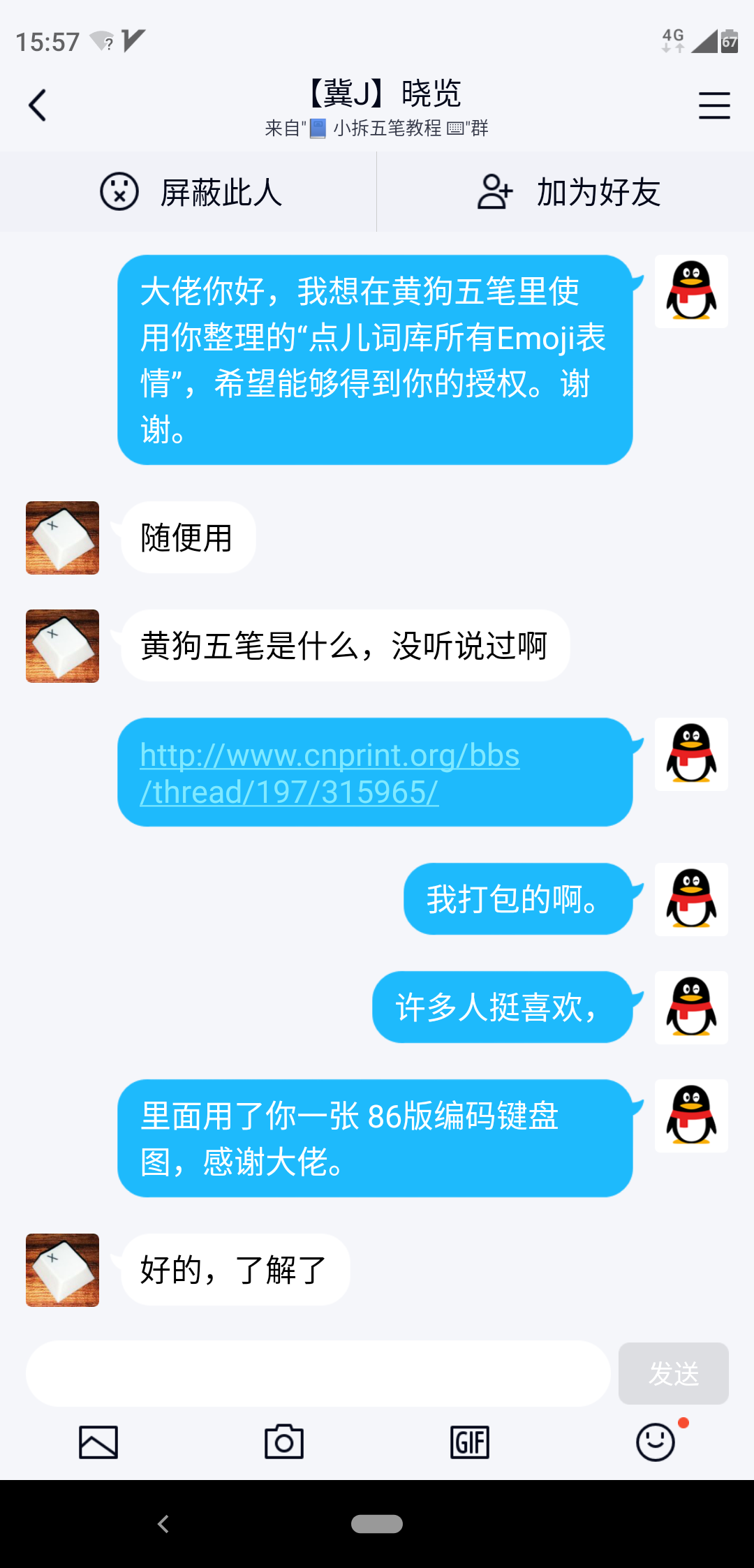Tap 加为好友 to add friend
Image resolution: width=754 pixels, height=1568 pixels.
(567, 192)
